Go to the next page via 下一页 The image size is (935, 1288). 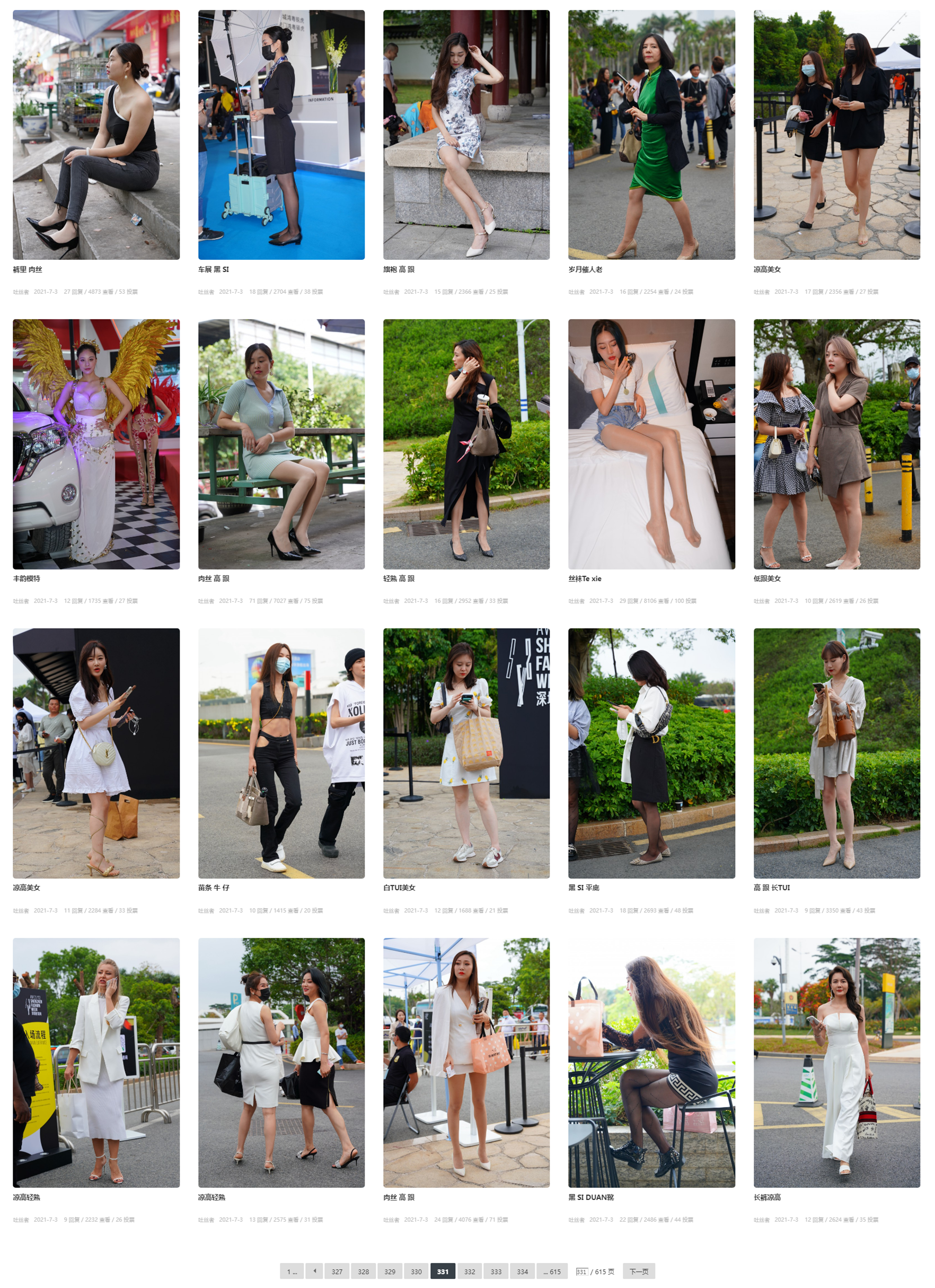tap(639, 1272)
